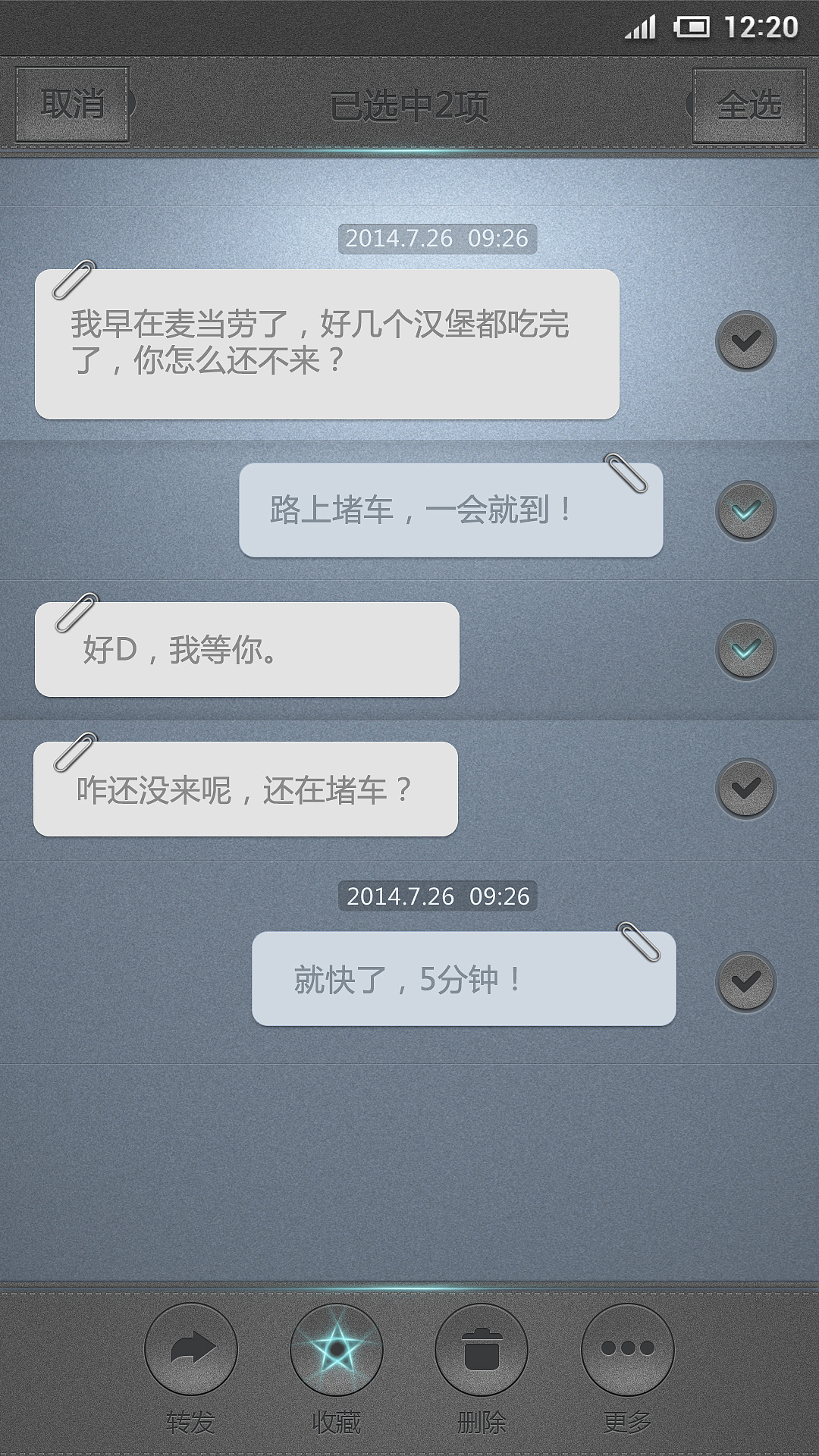
Task: Uncheck the message 路上堵车，一会就到！
Action: [745, 511]
